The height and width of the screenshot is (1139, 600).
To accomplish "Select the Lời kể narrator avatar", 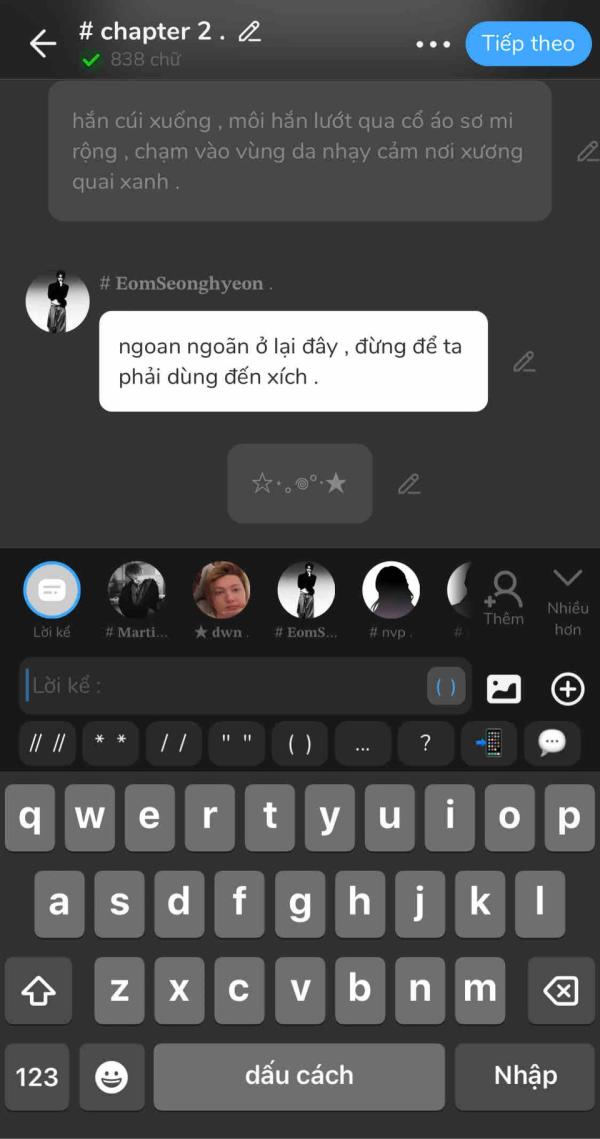I will point(52,590).
